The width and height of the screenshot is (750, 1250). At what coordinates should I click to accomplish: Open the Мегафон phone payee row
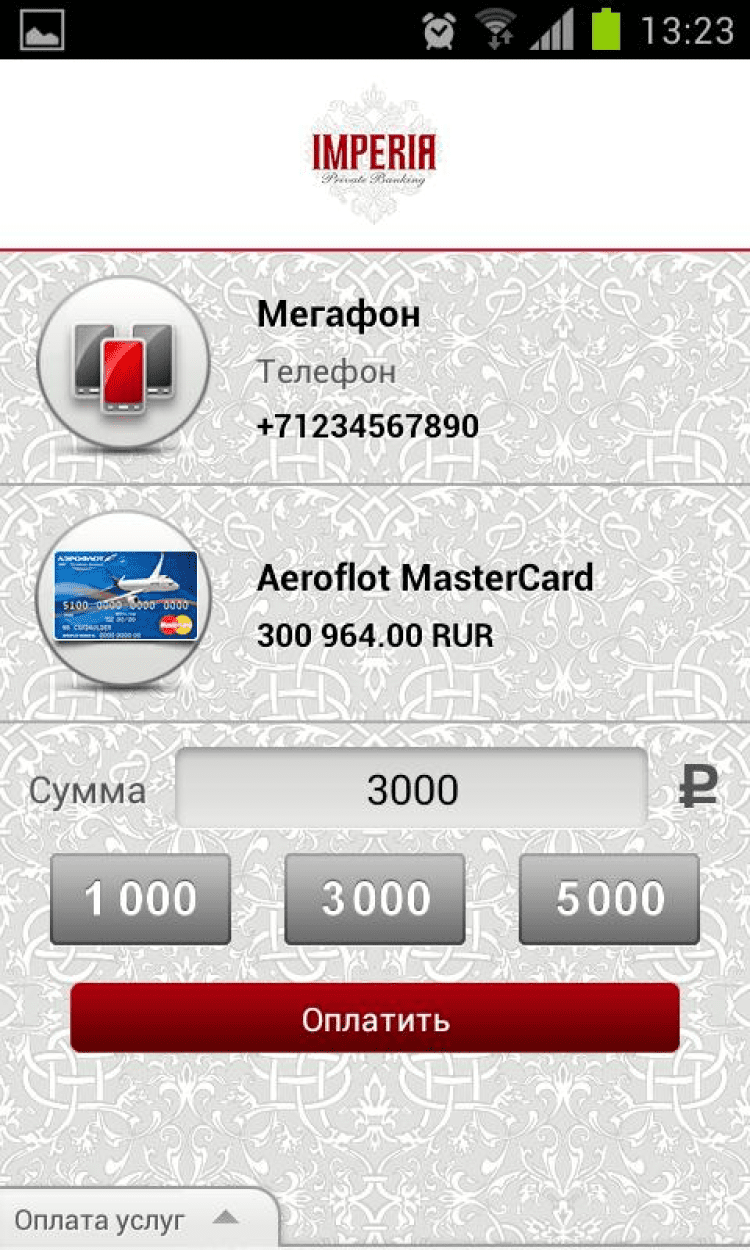pyautogui.click(x=375, y=368)
